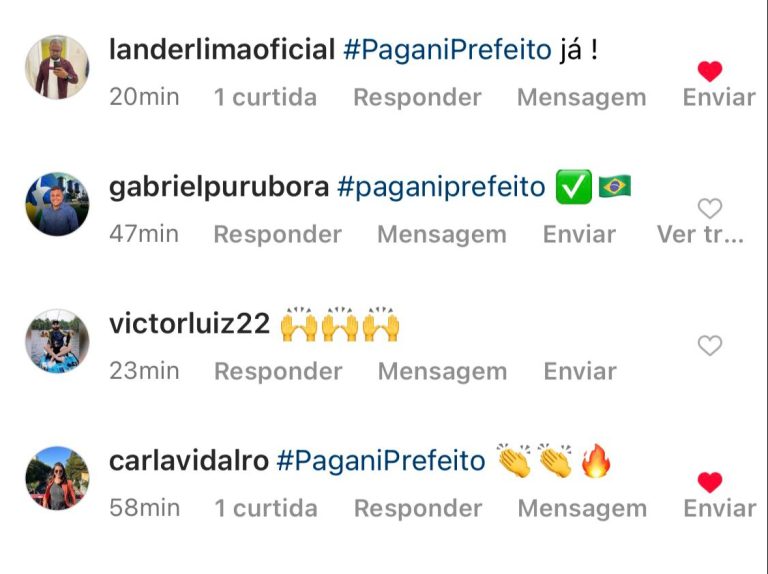The height and width of the screenshot is (574, 768).
Task: Open the #paganiprefeito hashtag in gabrielpurubora's comment
Action: point(441,187)
